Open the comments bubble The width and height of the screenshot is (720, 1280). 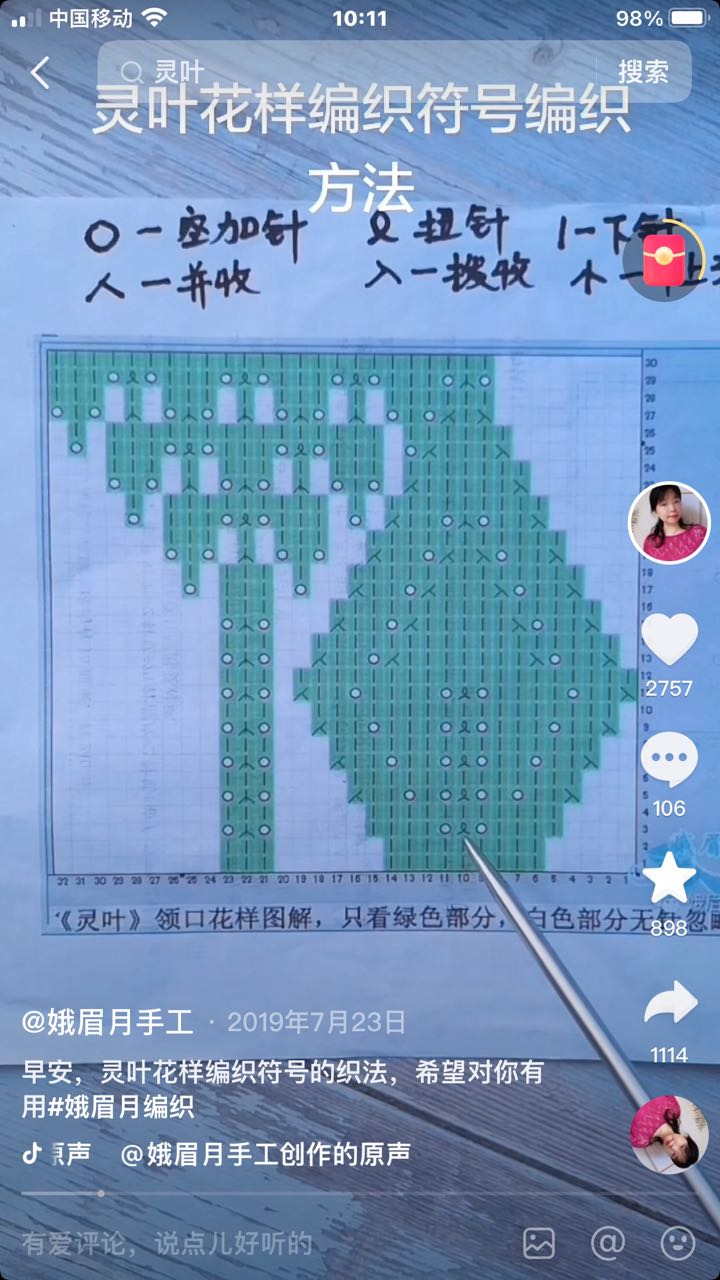pyautogui.click(x=668, y=760)
